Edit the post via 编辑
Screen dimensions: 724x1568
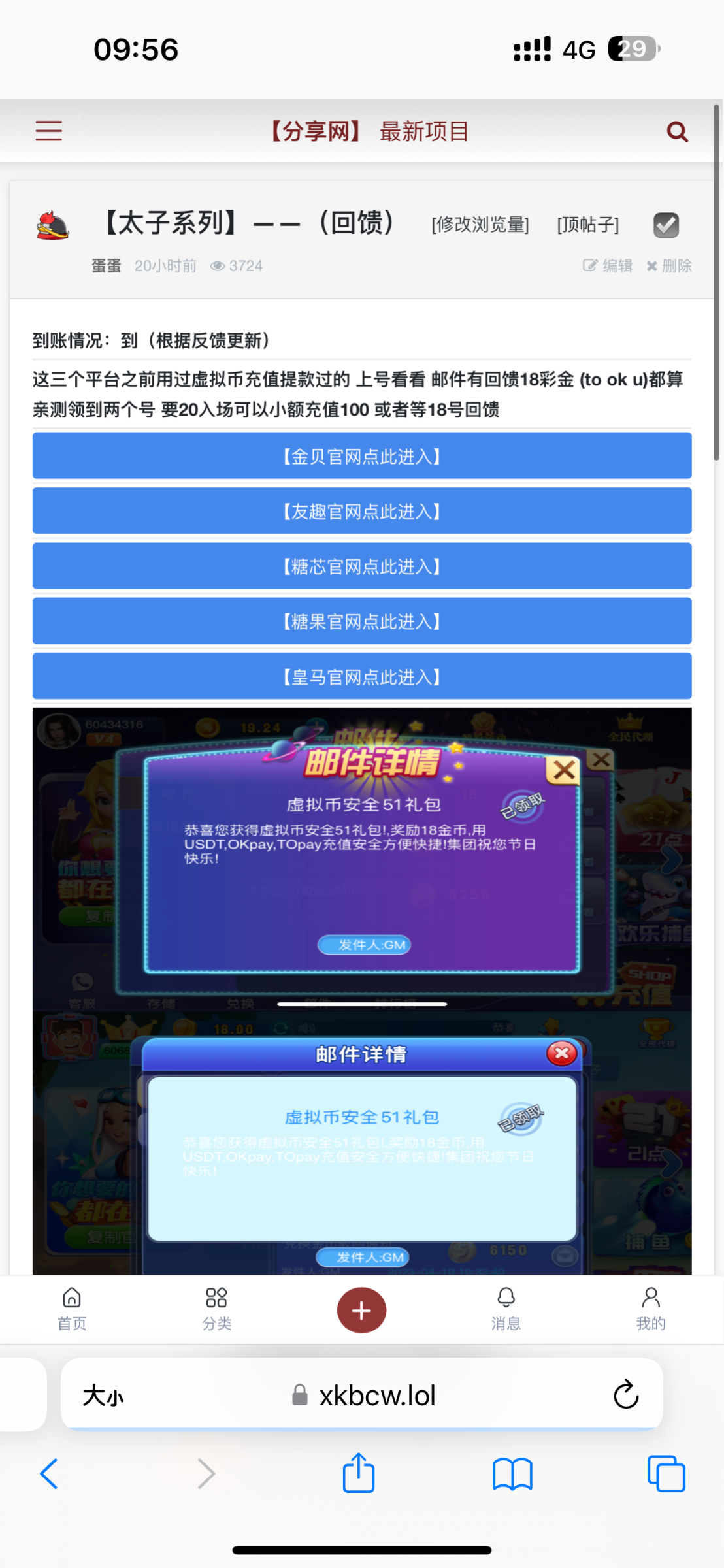pos(608,266)
